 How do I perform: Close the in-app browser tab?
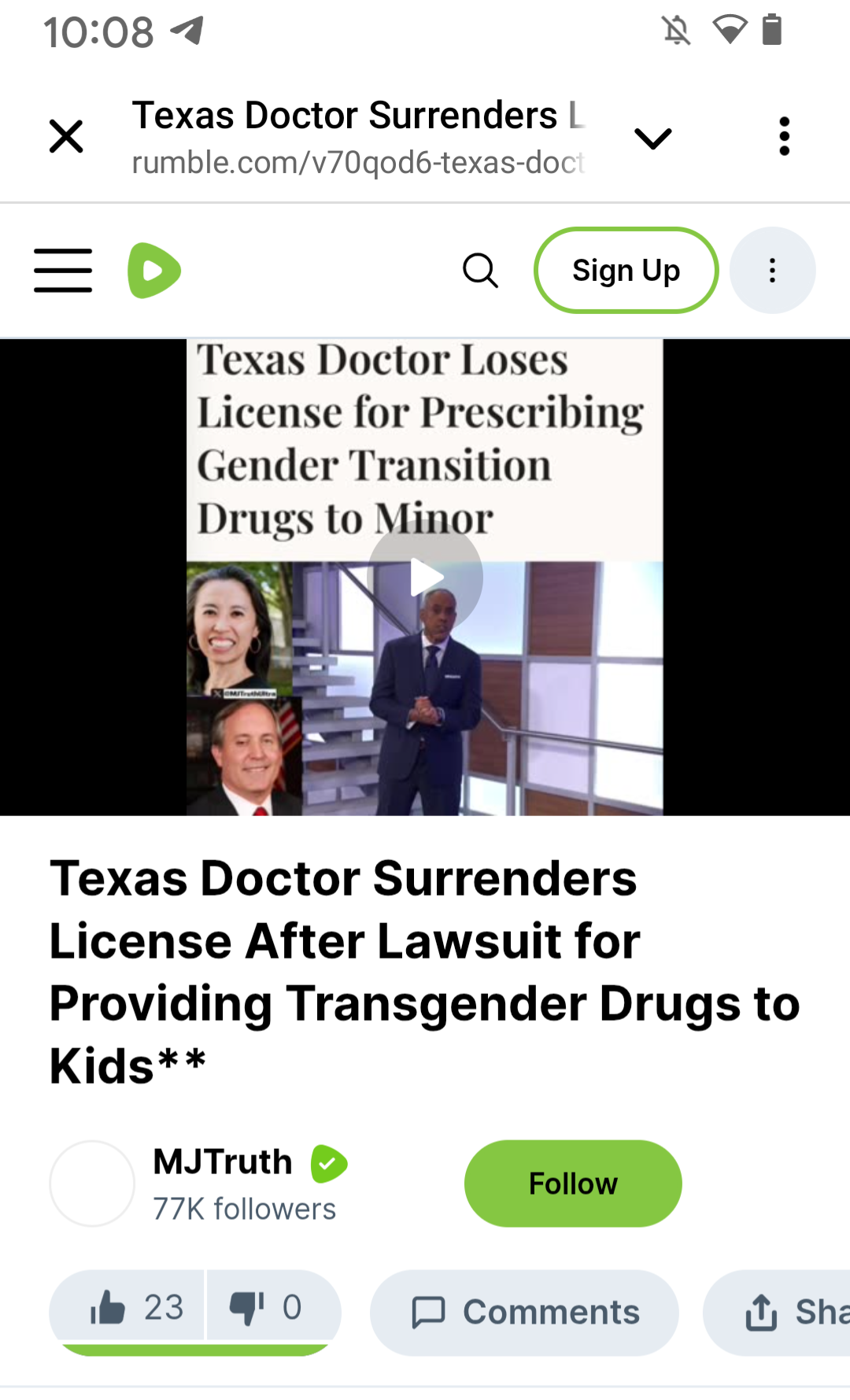66,136
